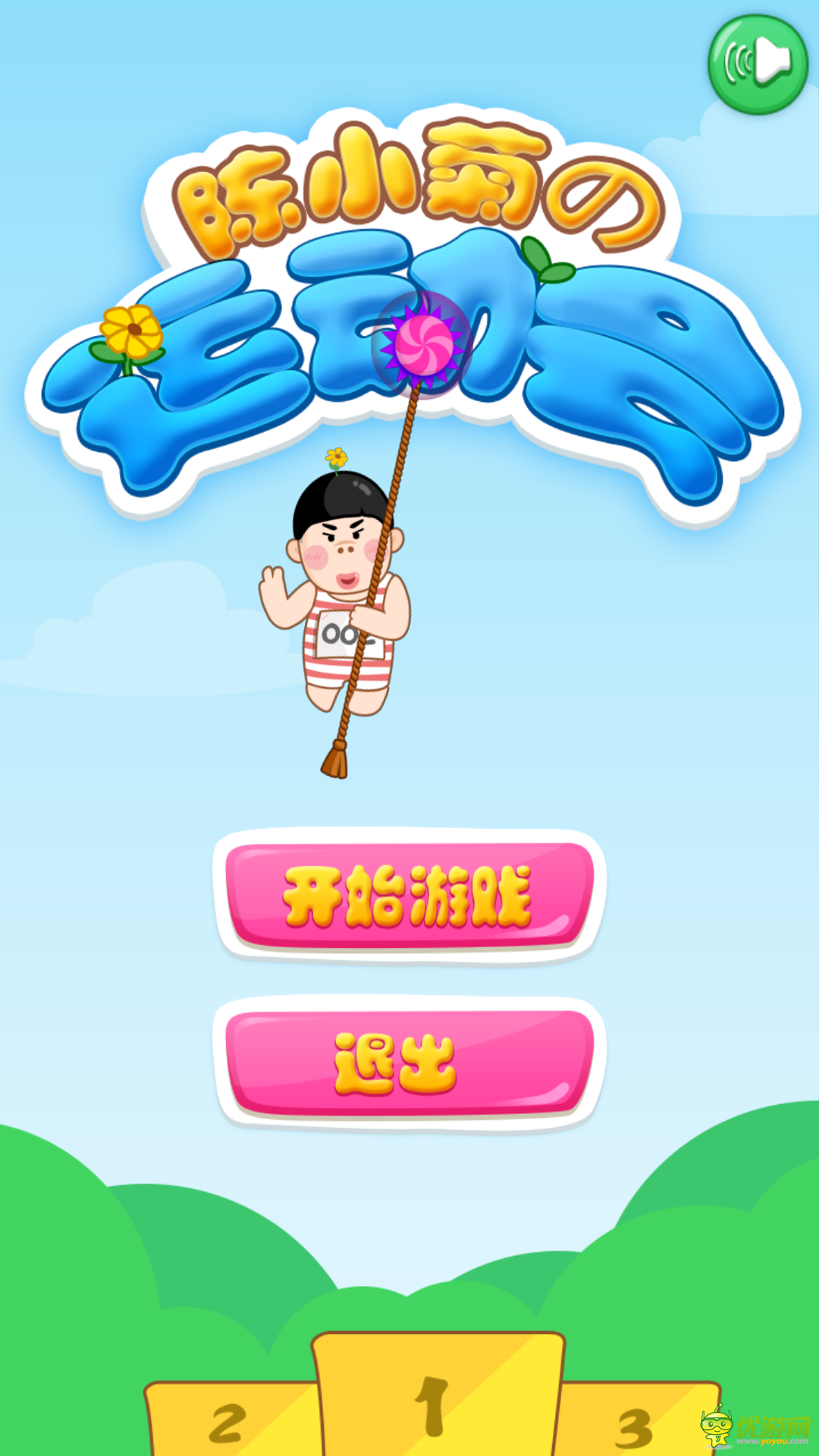
Task: Start the game with 开始游戏
Action: [x=409, y=896]
